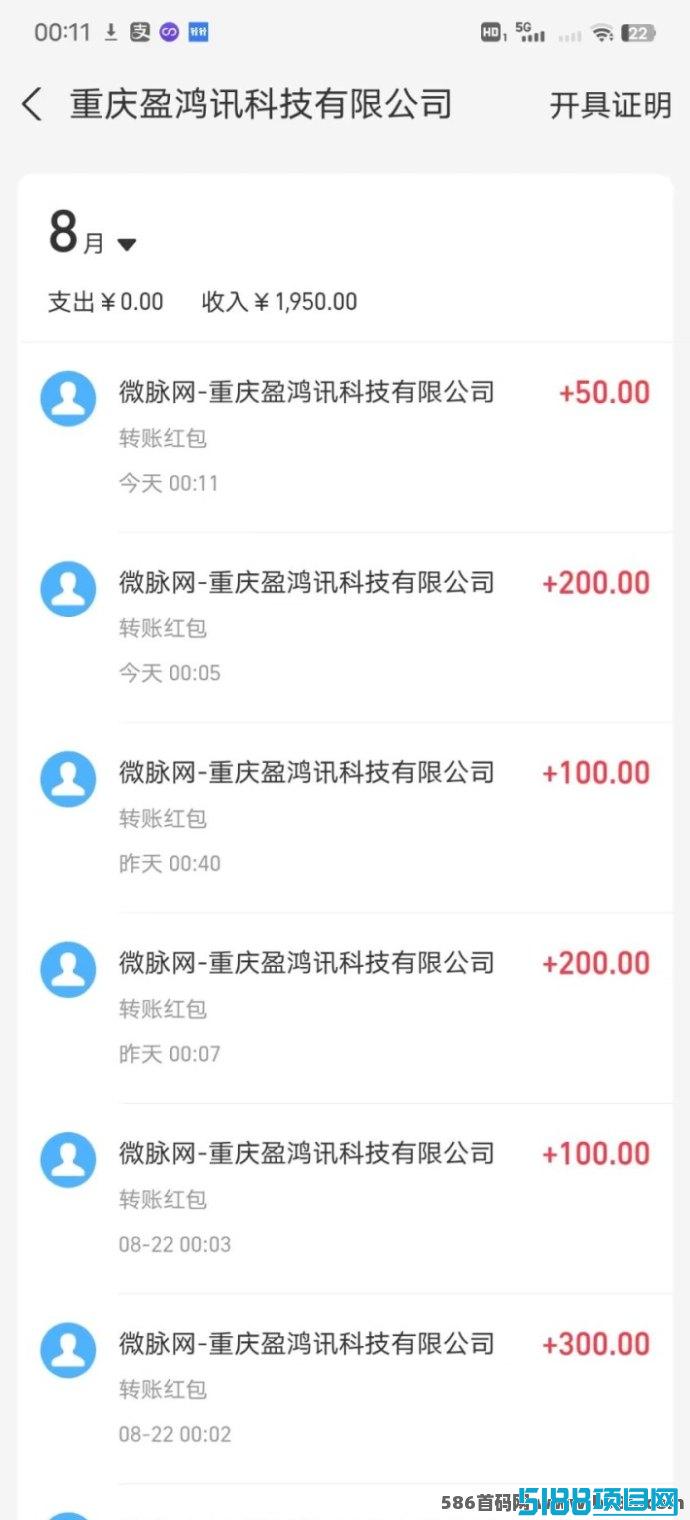
Task: View the +100.00 transfer from 昨天 00:40
Action: [345, 817]
